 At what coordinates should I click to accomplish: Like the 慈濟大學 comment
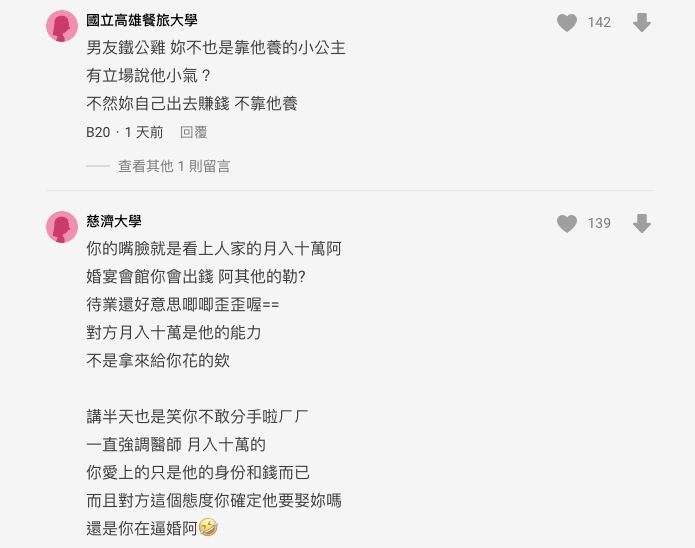coord(567,224)
